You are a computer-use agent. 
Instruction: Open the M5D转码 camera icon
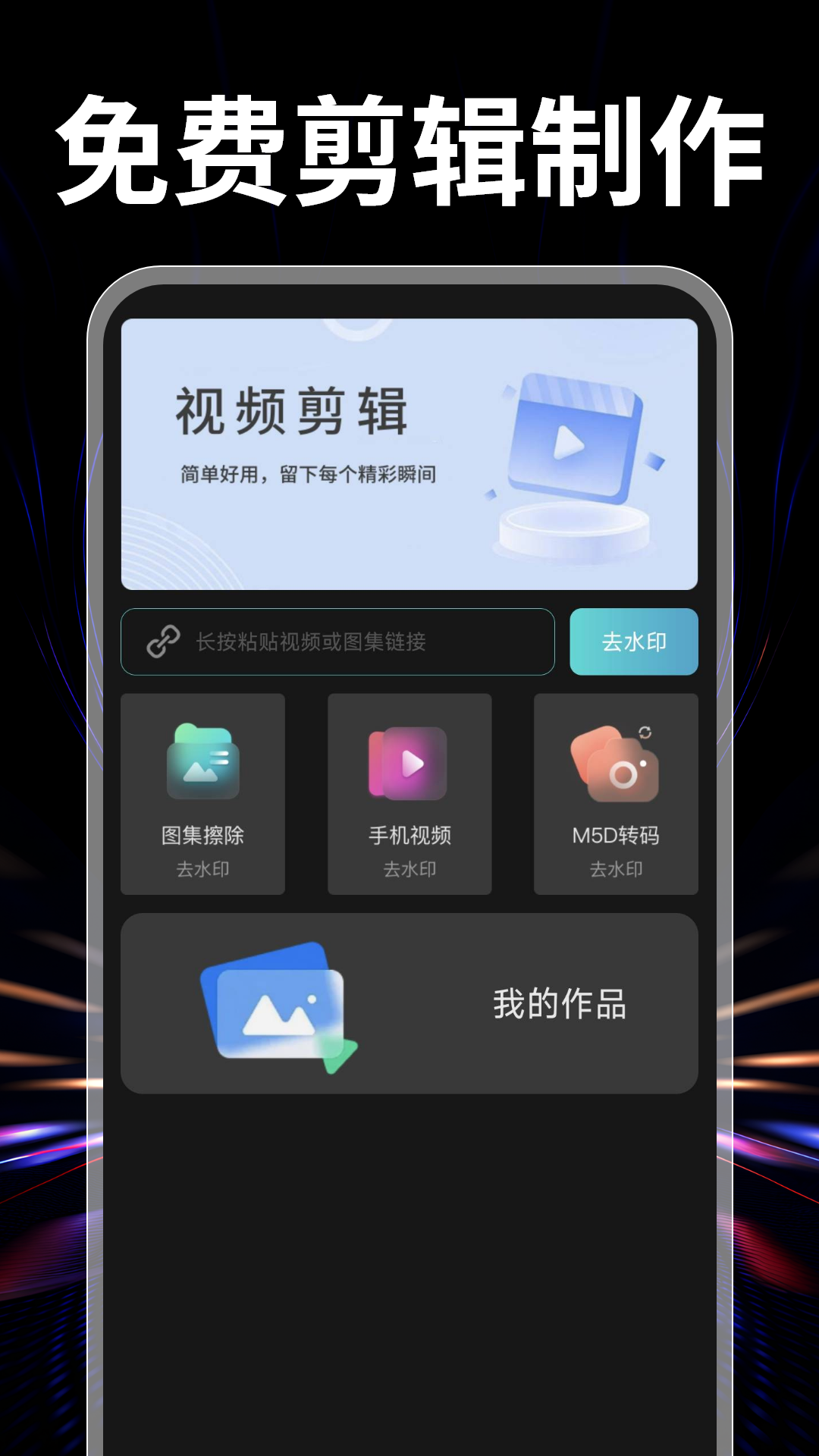[618, 770]
